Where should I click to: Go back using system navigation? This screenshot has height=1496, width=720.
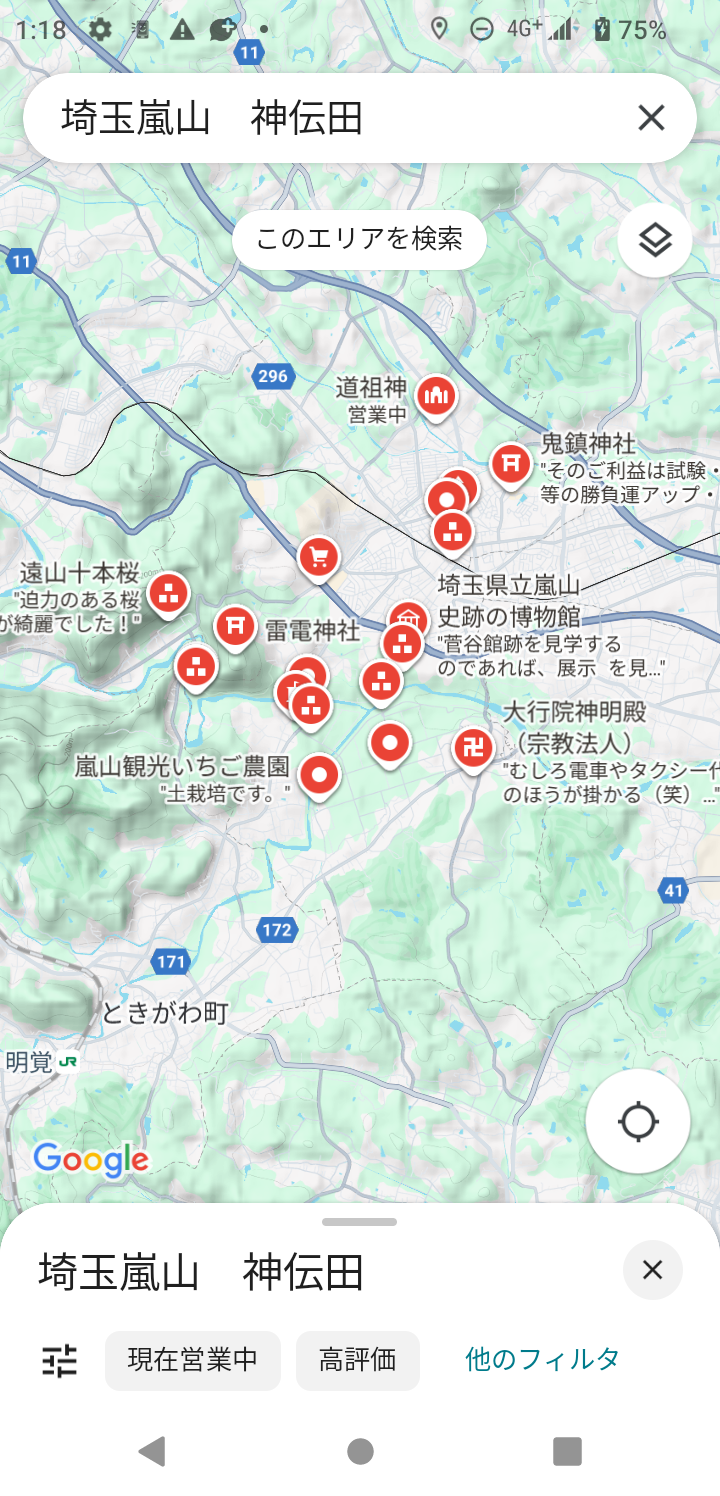[x=152, y=1451]
